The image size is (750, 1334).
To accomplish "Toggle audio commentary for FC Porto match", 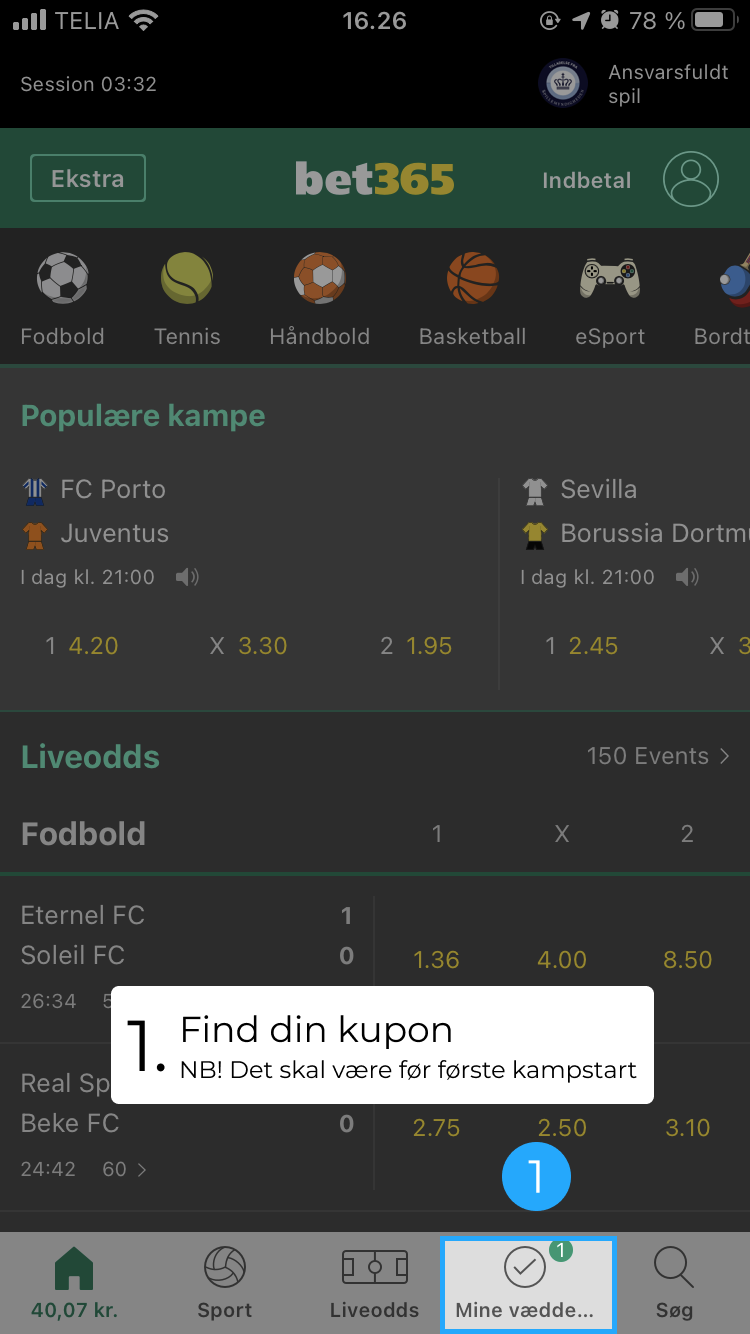I will point(186,577).
